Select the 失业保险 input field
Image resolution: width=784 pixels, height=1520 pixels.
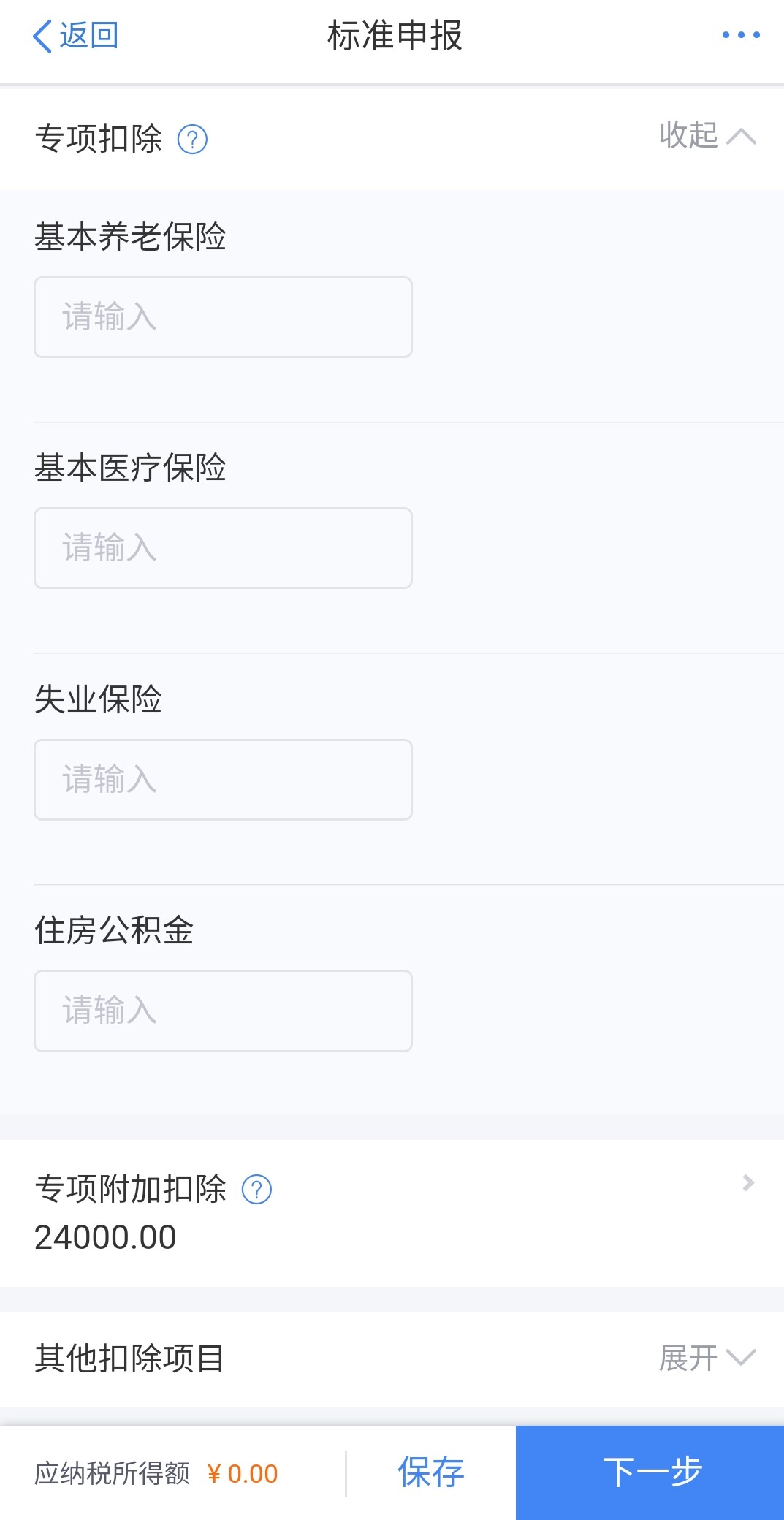click(223, 780)
